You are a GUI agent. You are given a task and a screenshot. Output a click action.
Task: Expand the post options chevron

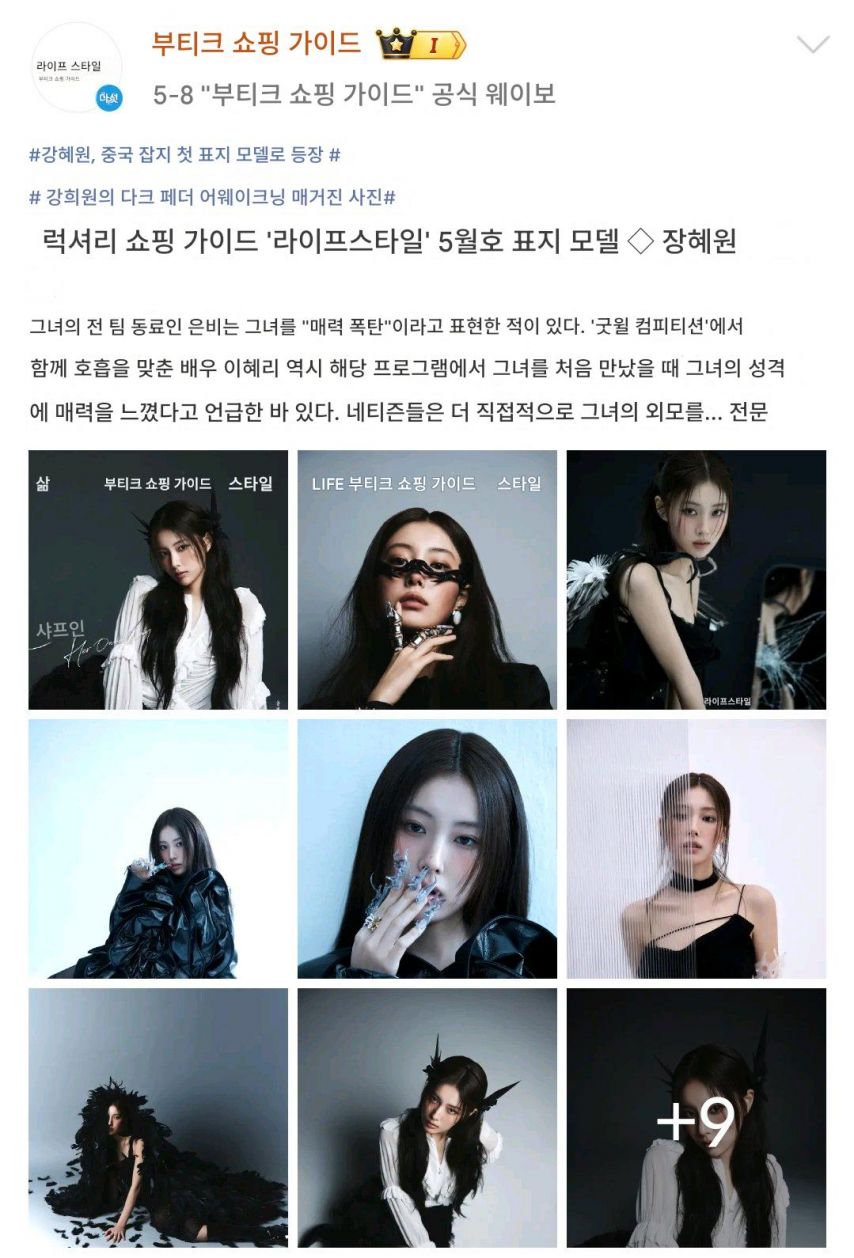click(x=811, y=43)
